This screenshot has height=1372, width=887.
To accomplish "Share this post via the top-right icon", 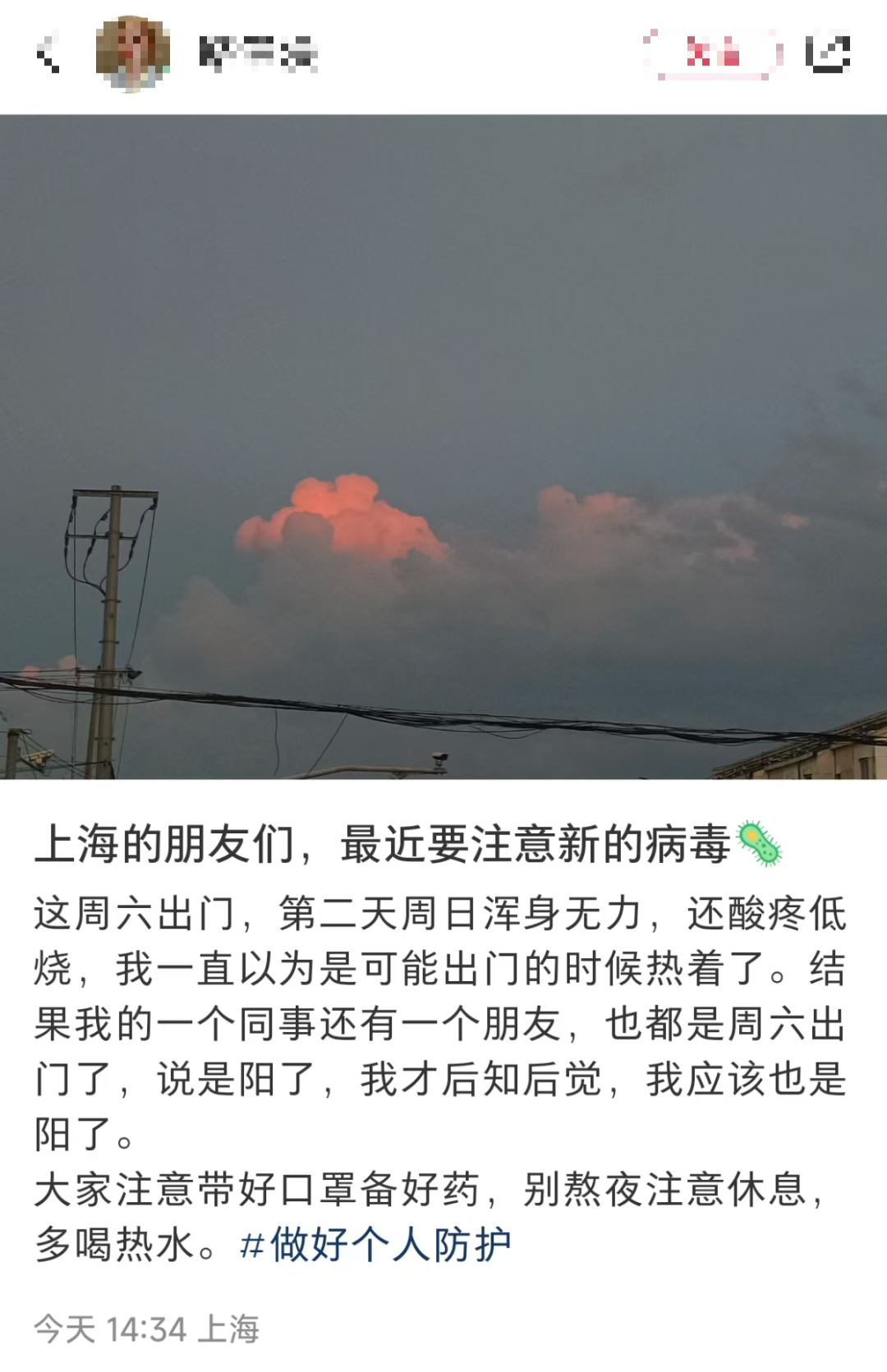I will point(827,53).
